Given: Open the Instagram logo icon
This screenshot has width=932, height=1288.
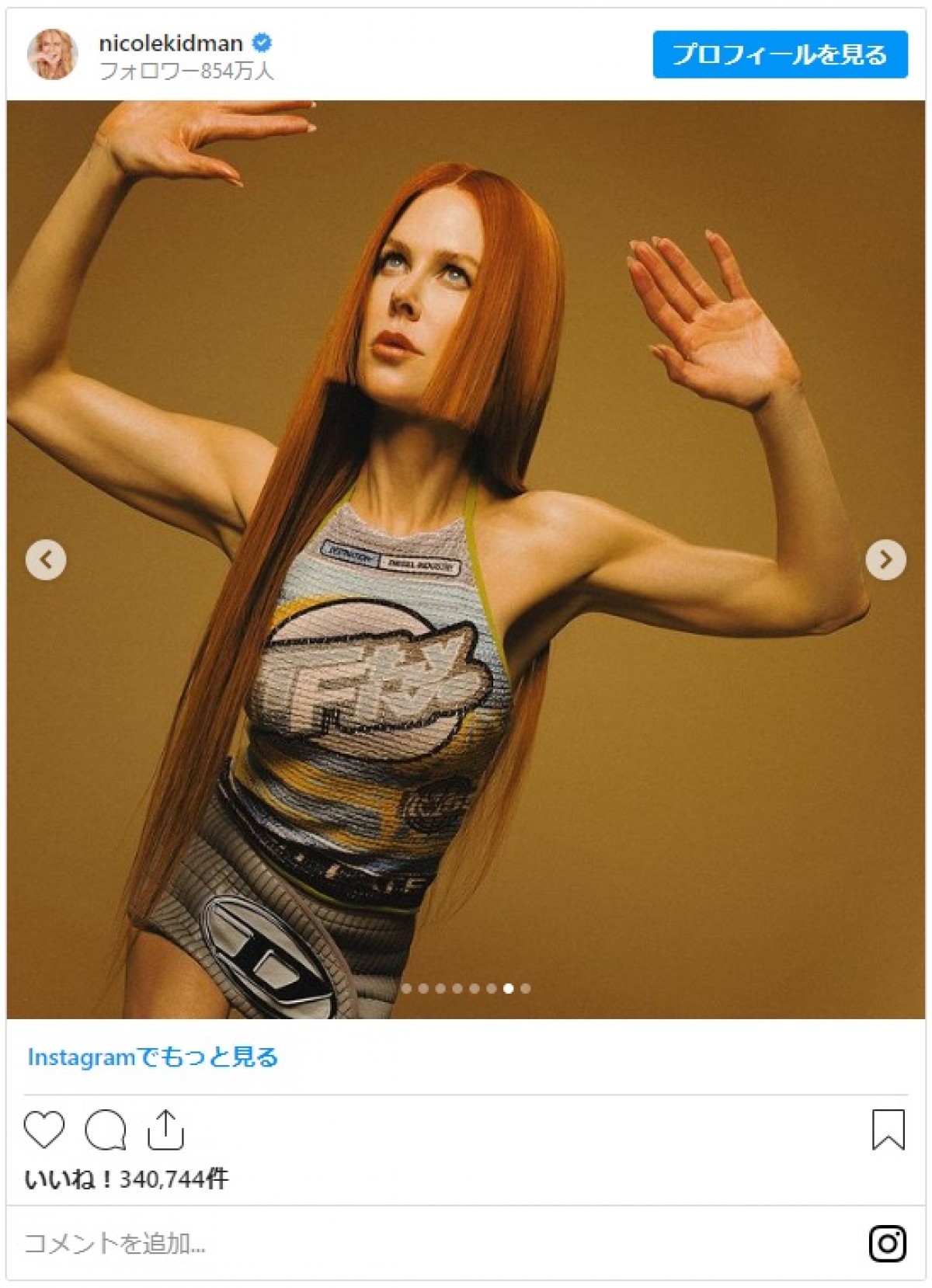Looking at the screenshot, I should (887, 1243).
